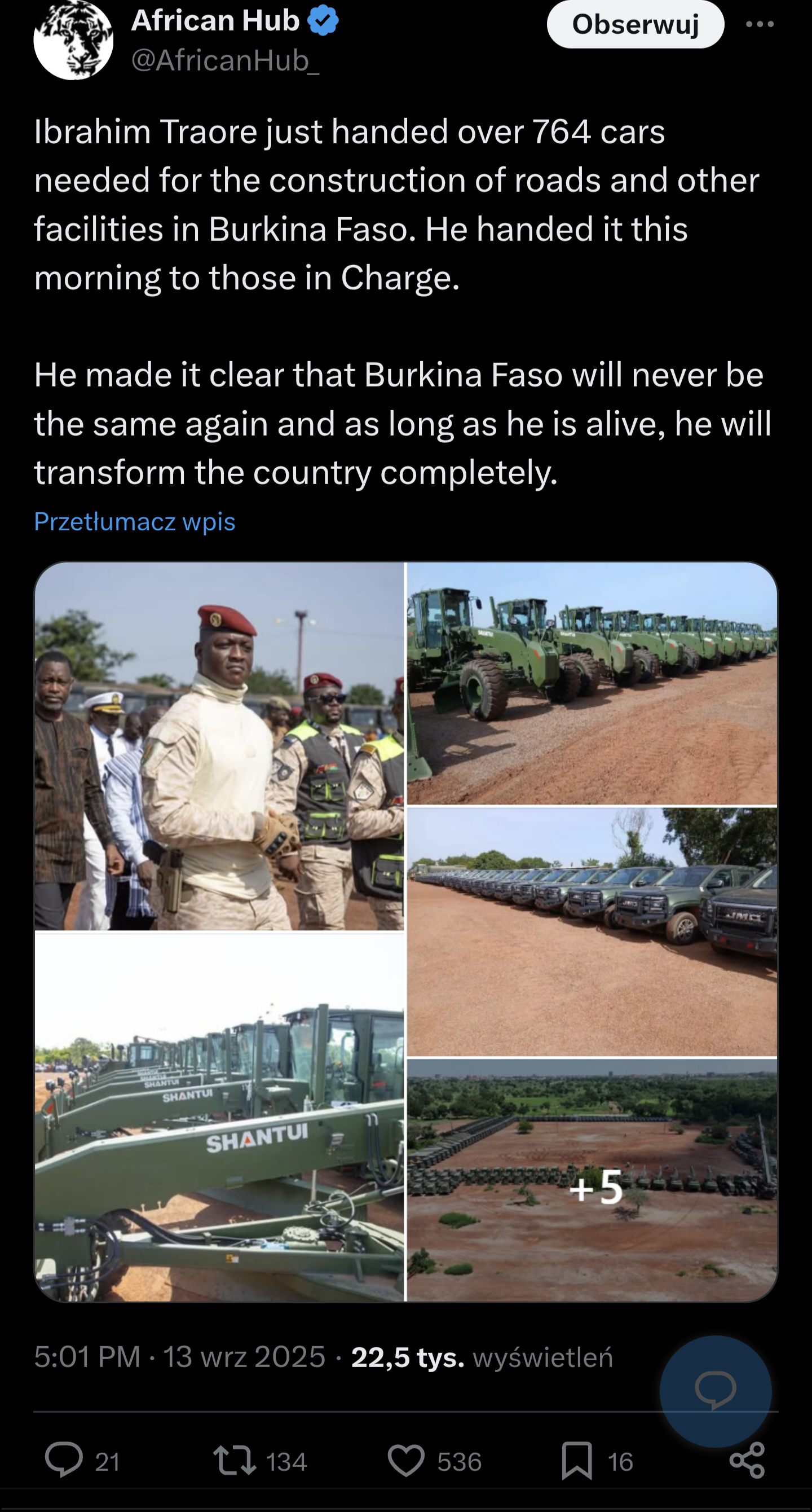The image size is (812, 1512).
Task: Share this post
Action: click(747, 1460)
